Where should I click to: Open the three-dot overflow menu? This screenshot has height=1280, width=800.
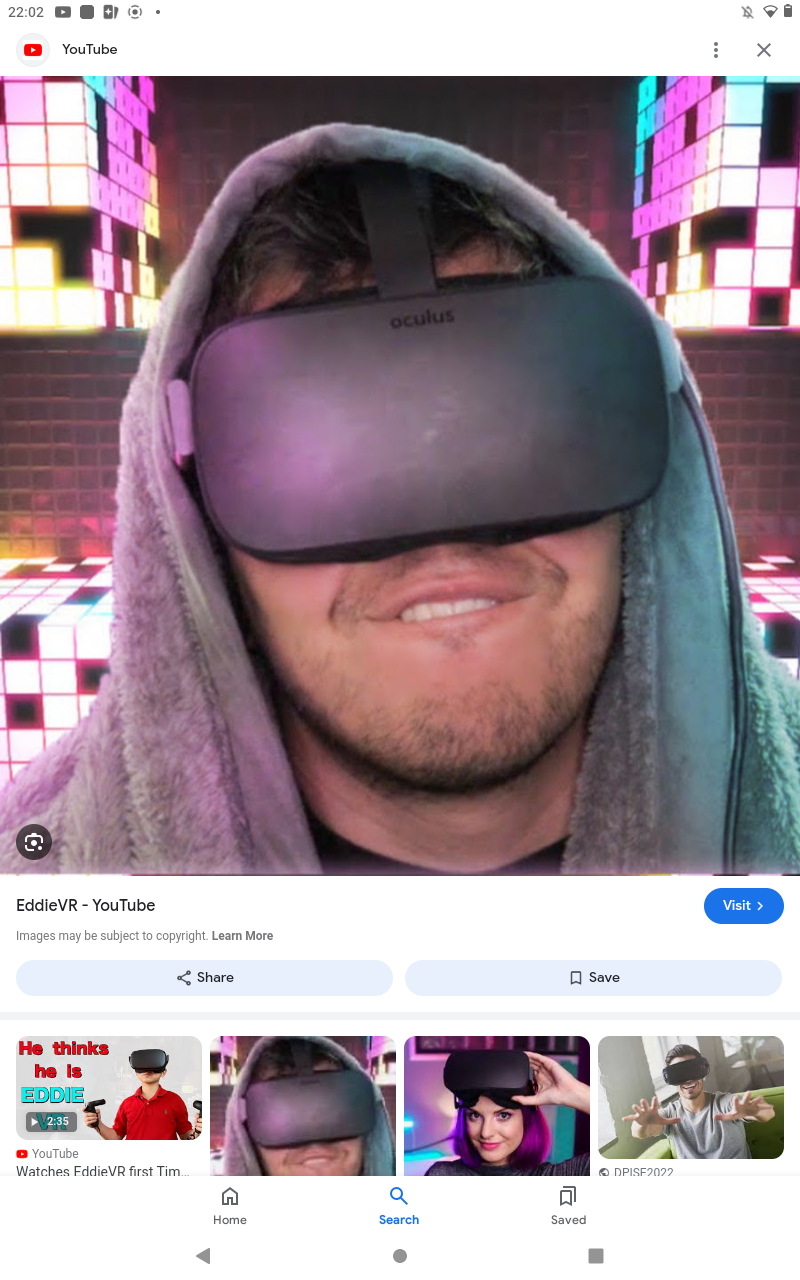pyautogui.click(x=715, y=50)
